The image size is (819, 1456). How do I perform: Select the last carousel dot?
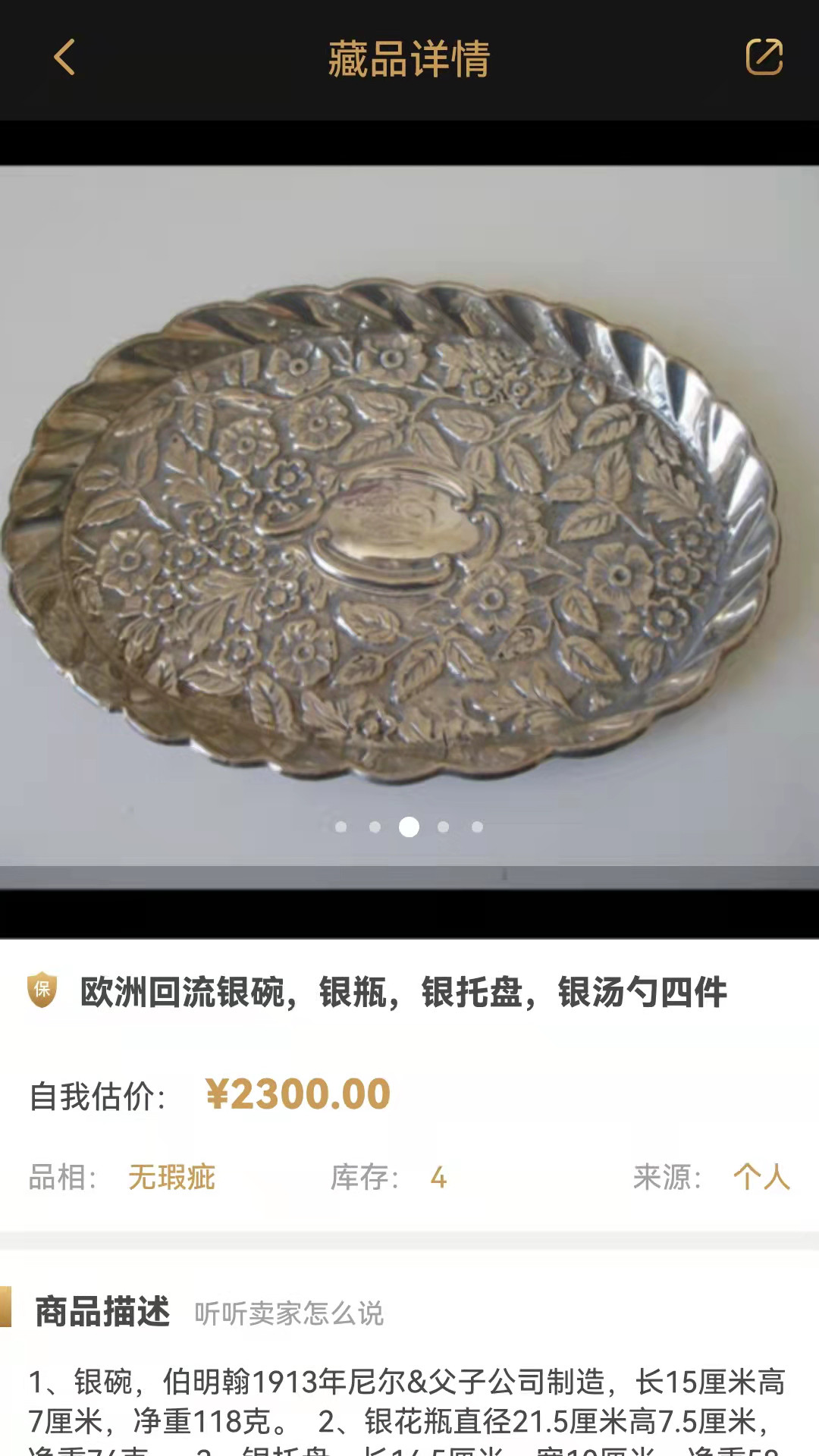click(476, 827)
